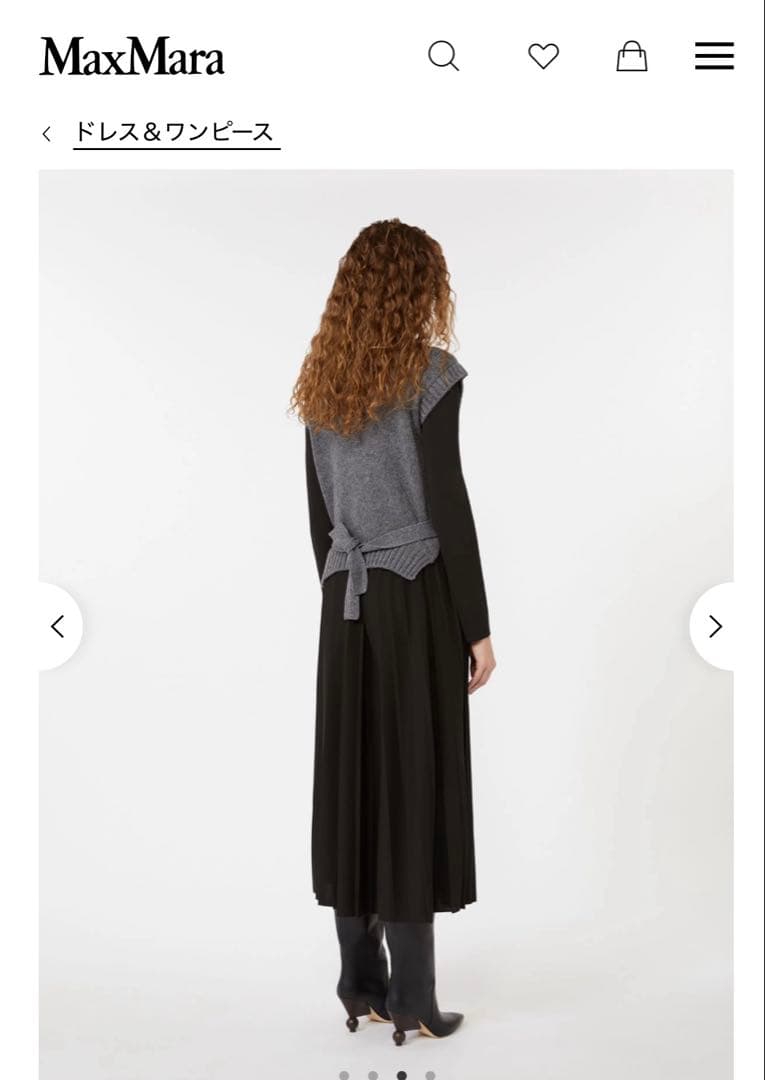Screen dimensions: 765x1080
Task: Open the shopping bag
Action: (x=631, y=56)
